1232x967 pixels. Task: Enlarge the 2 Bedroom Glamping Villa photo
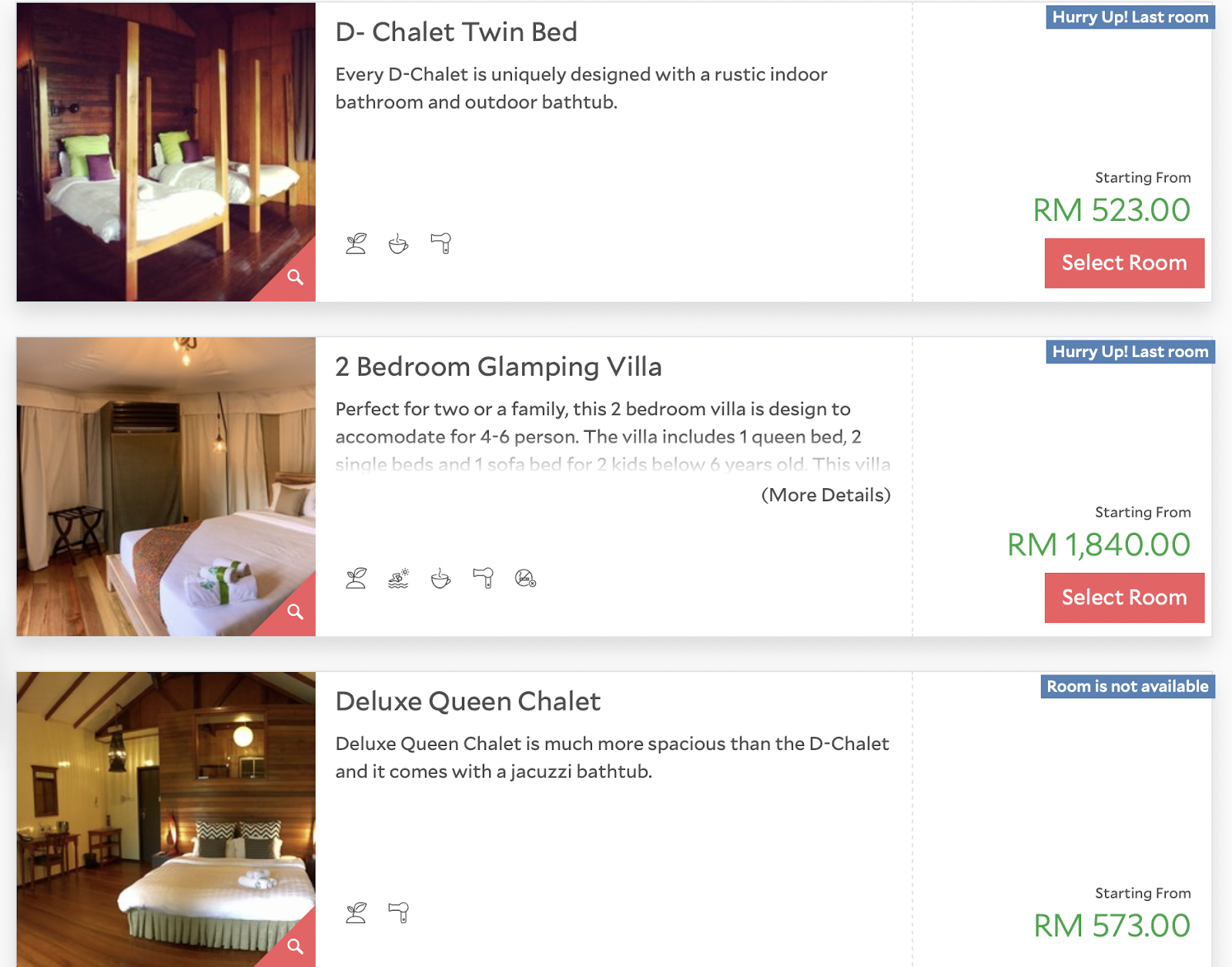pyautogui.click(x=295, y=612)
